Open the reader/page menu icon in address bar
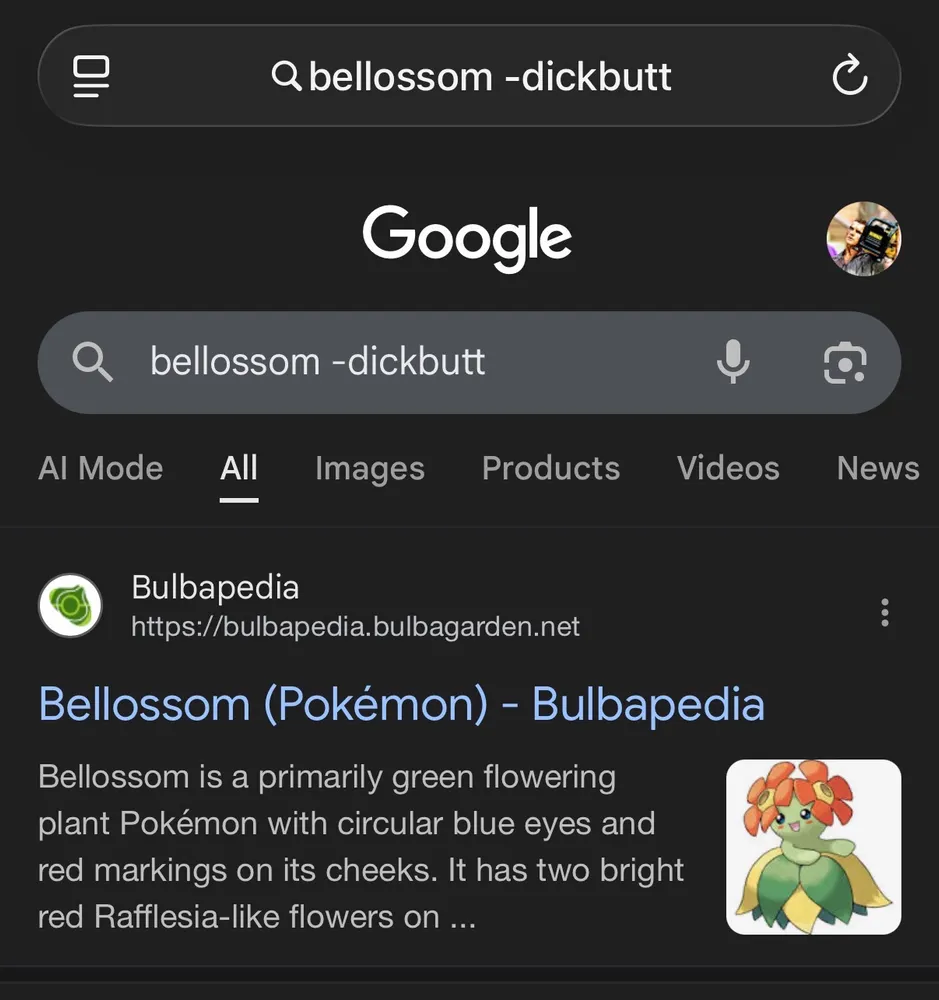 coord(91,76)
